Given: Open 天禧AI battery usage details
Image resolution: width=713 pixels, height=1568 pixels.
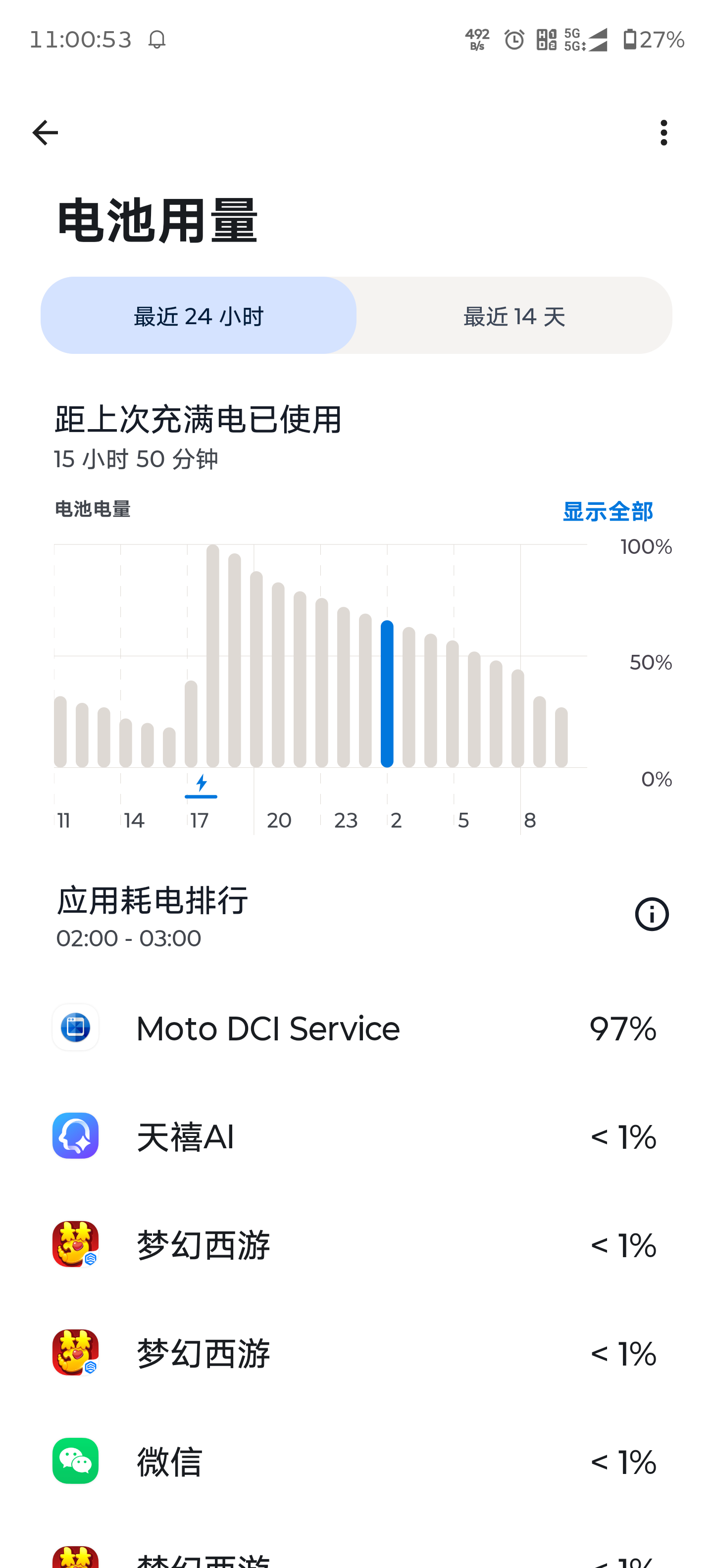Looking at the screenshot, I should click(x=356, y=1136).
